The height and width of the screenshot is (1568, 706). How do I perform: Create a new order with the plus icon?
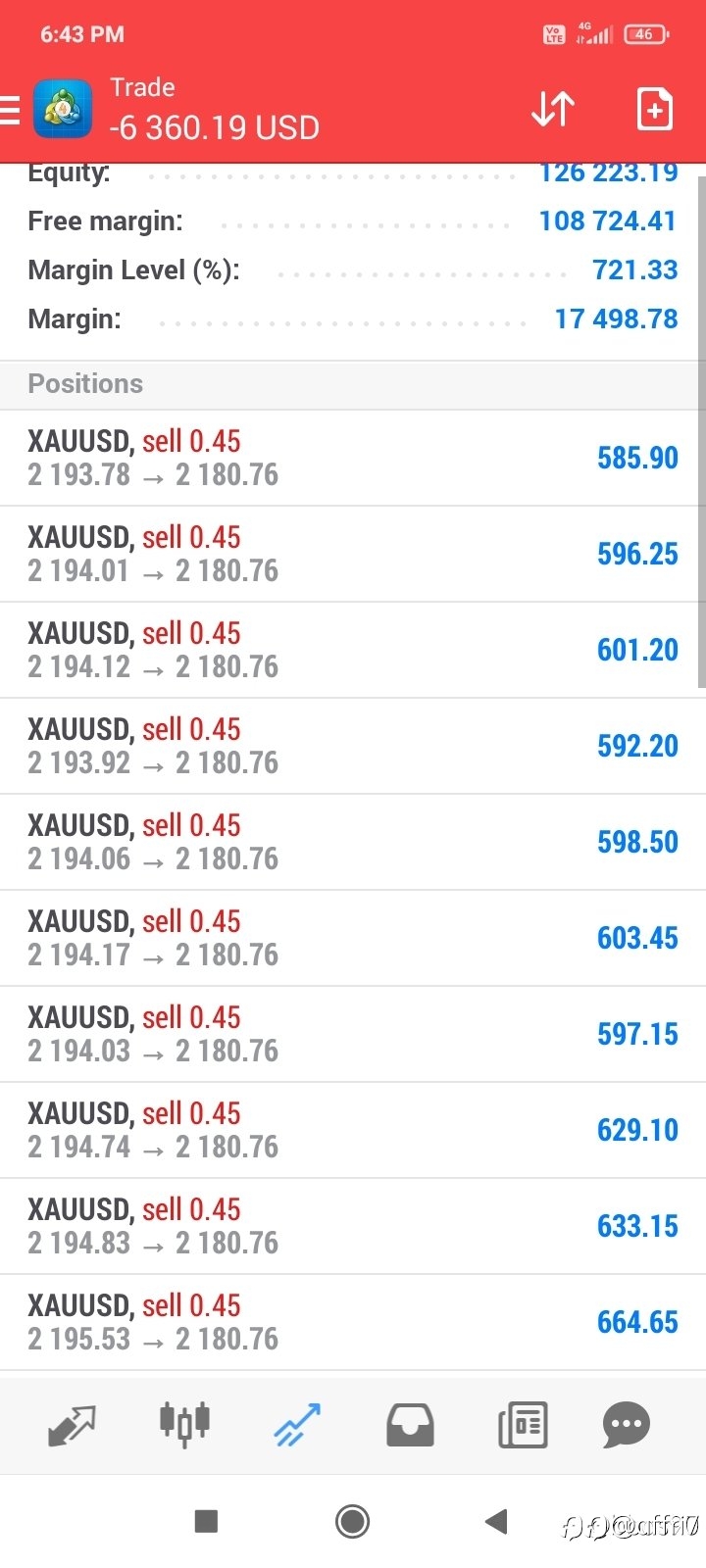(654, 109)
